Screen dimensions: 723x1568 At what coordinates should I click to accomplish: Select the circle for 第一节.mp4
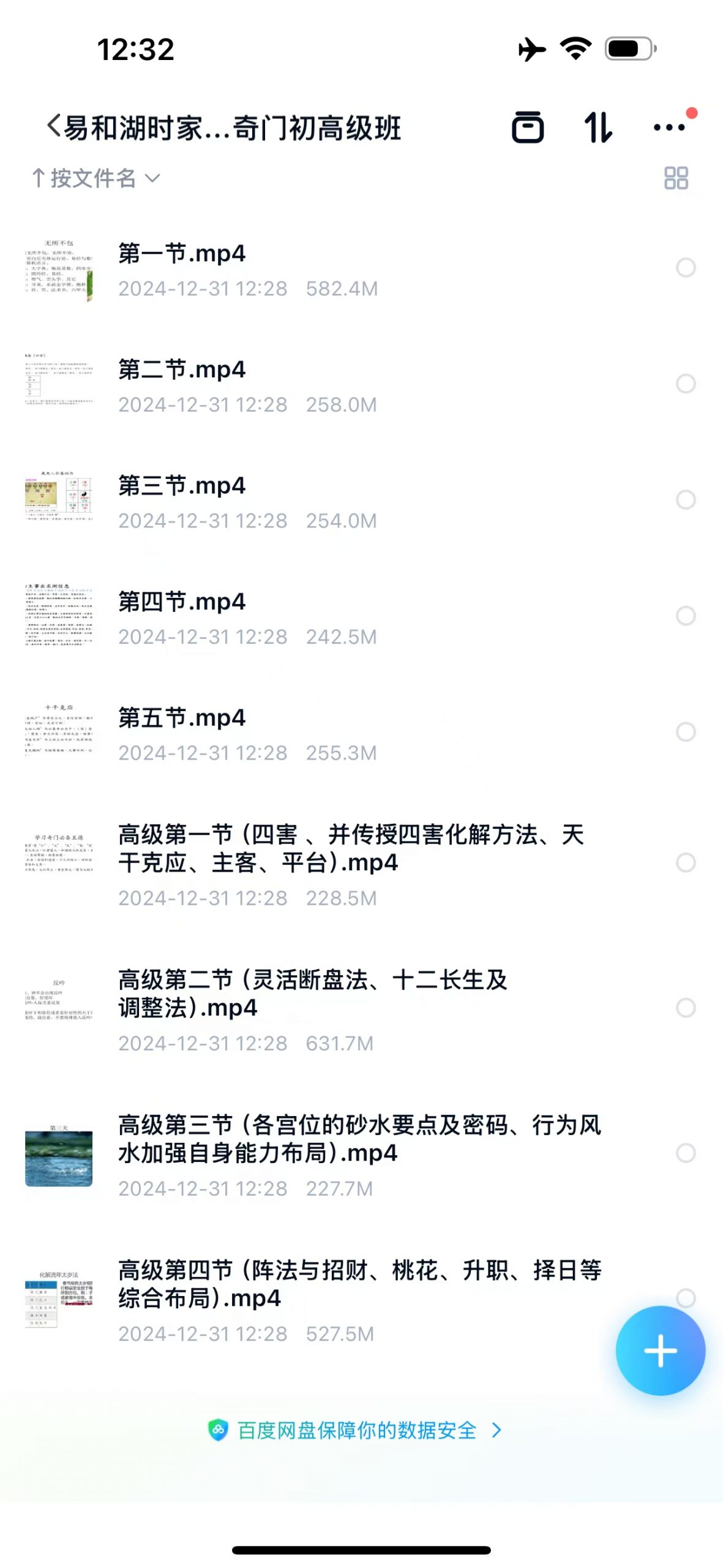tap(686, 268)
